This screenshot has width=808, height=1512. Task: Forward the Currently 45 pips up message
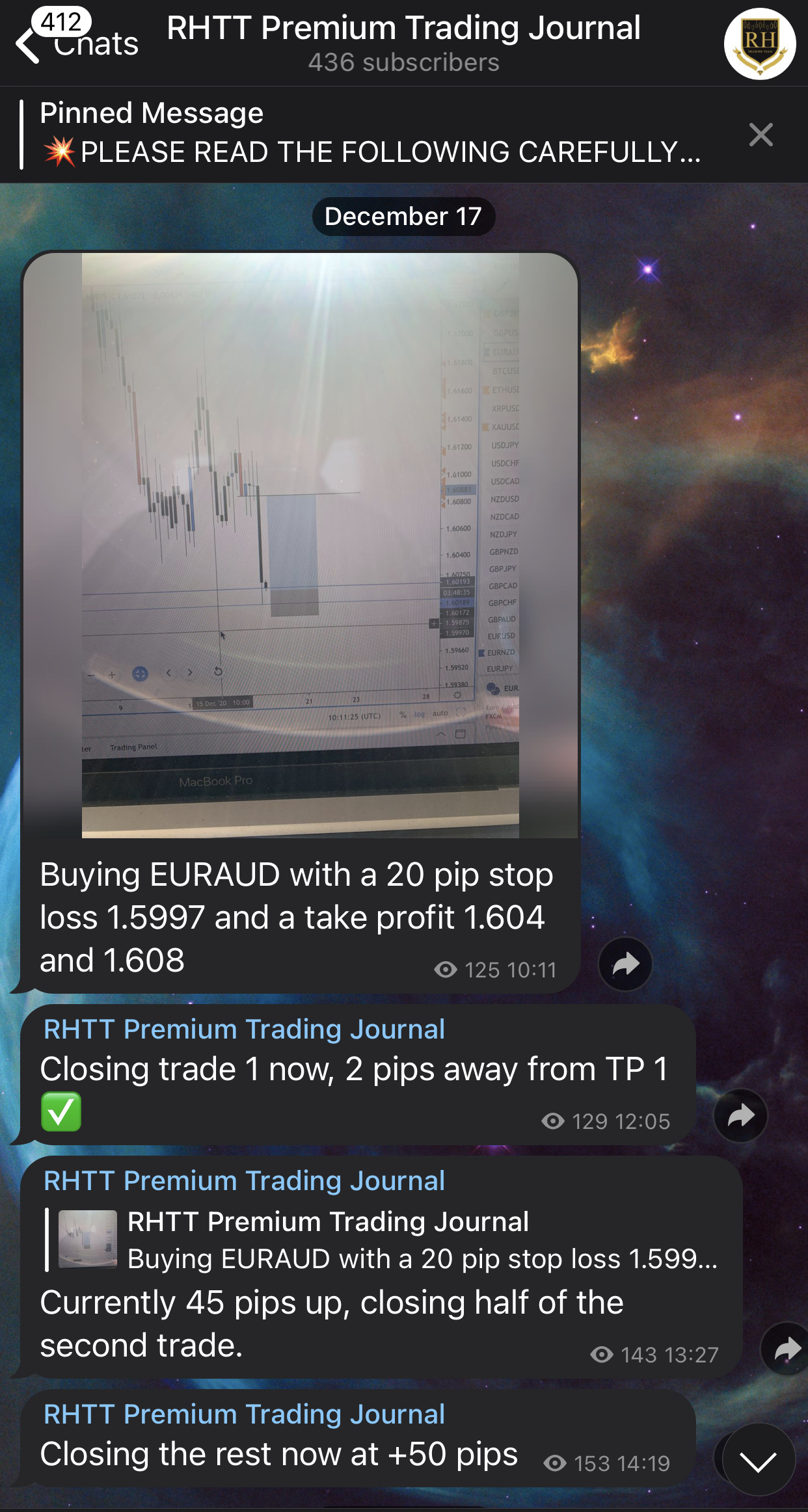click(x=787, y=1349)
